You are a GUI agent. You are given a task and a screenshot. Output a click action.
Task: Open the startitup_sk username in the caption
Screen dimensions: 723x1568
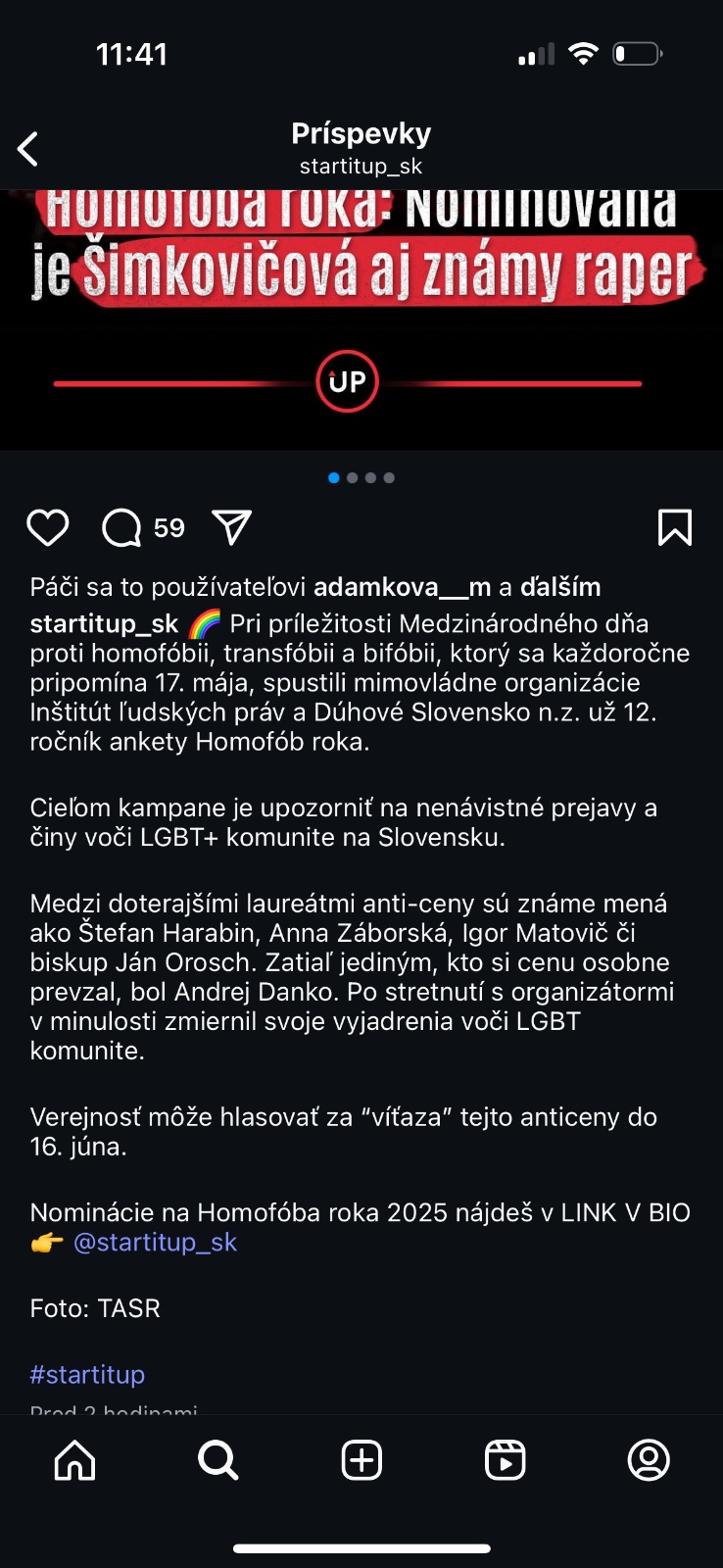(x=104, y=624)
